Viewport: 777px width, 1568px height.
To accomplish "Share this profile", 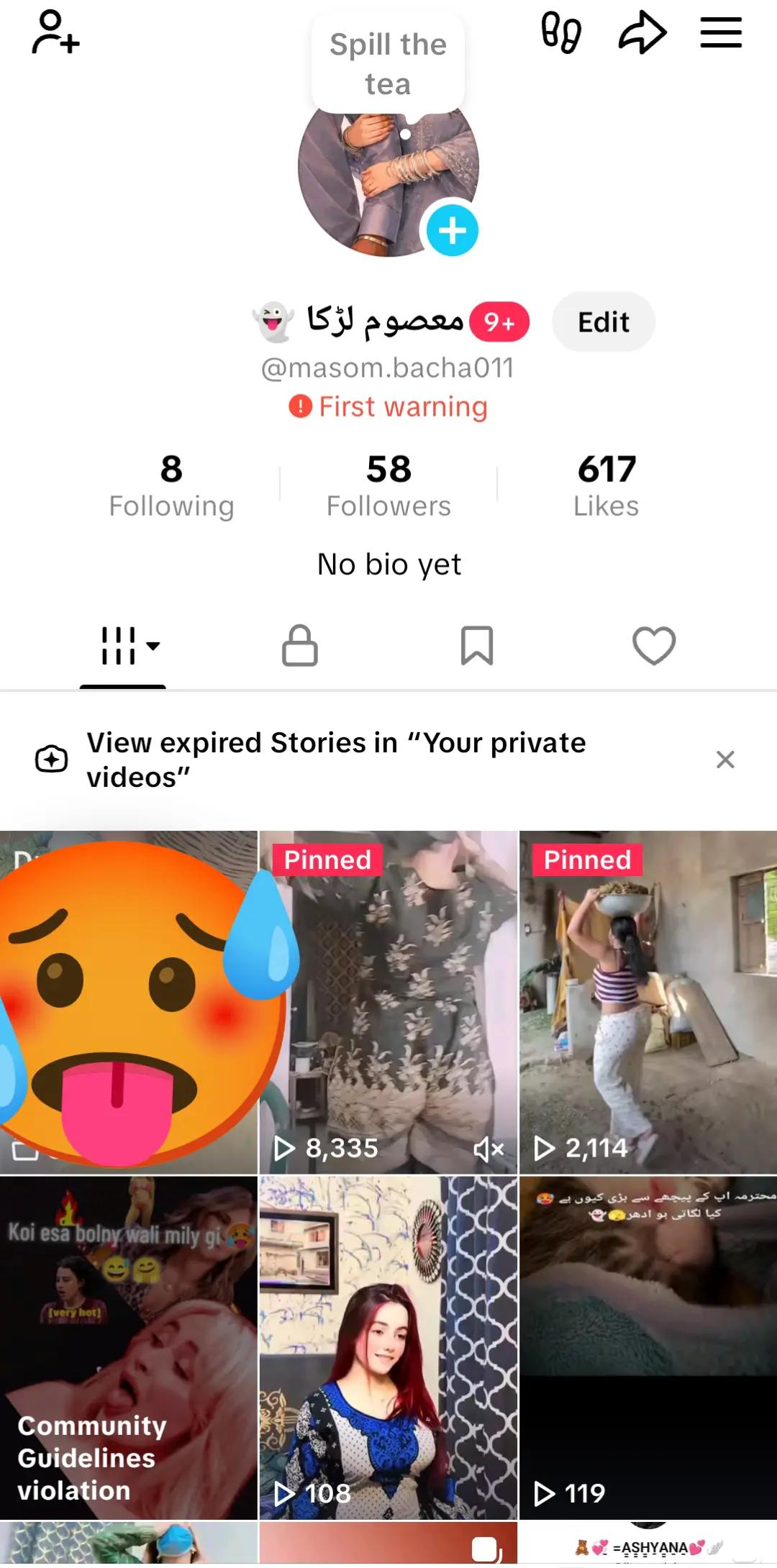I will [x=642, y=32].
